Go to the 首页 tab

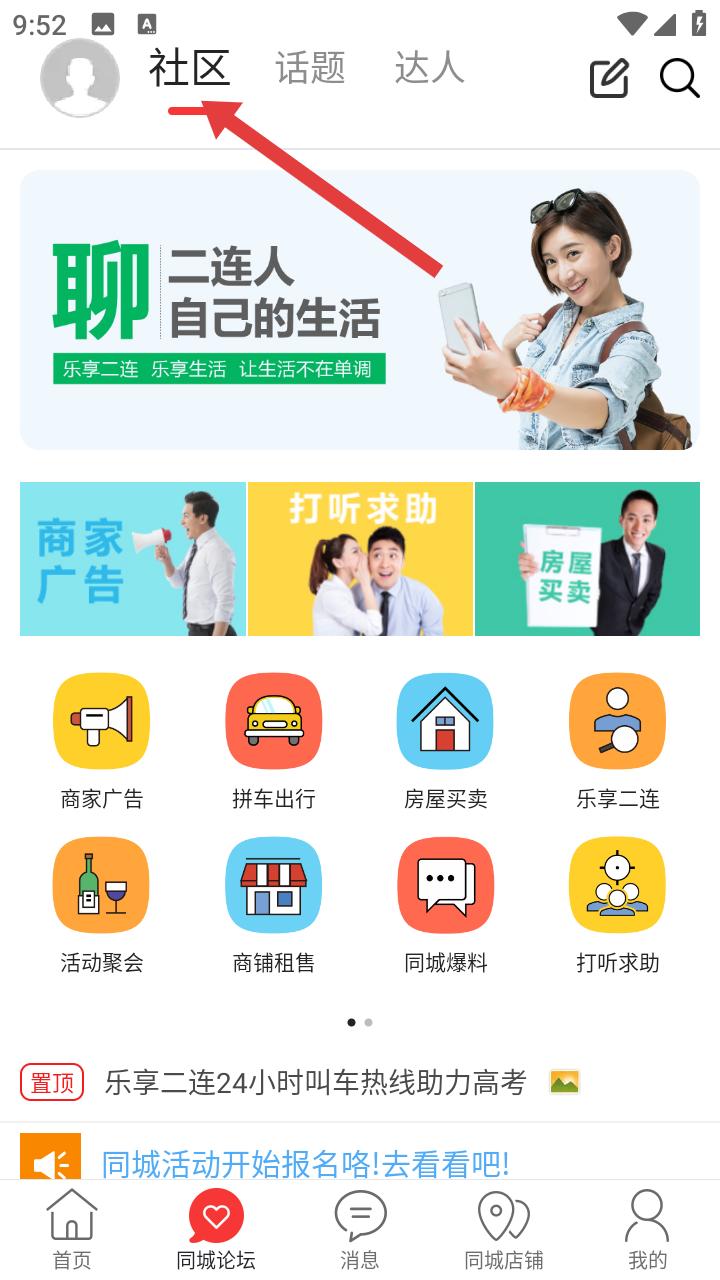72,1230
